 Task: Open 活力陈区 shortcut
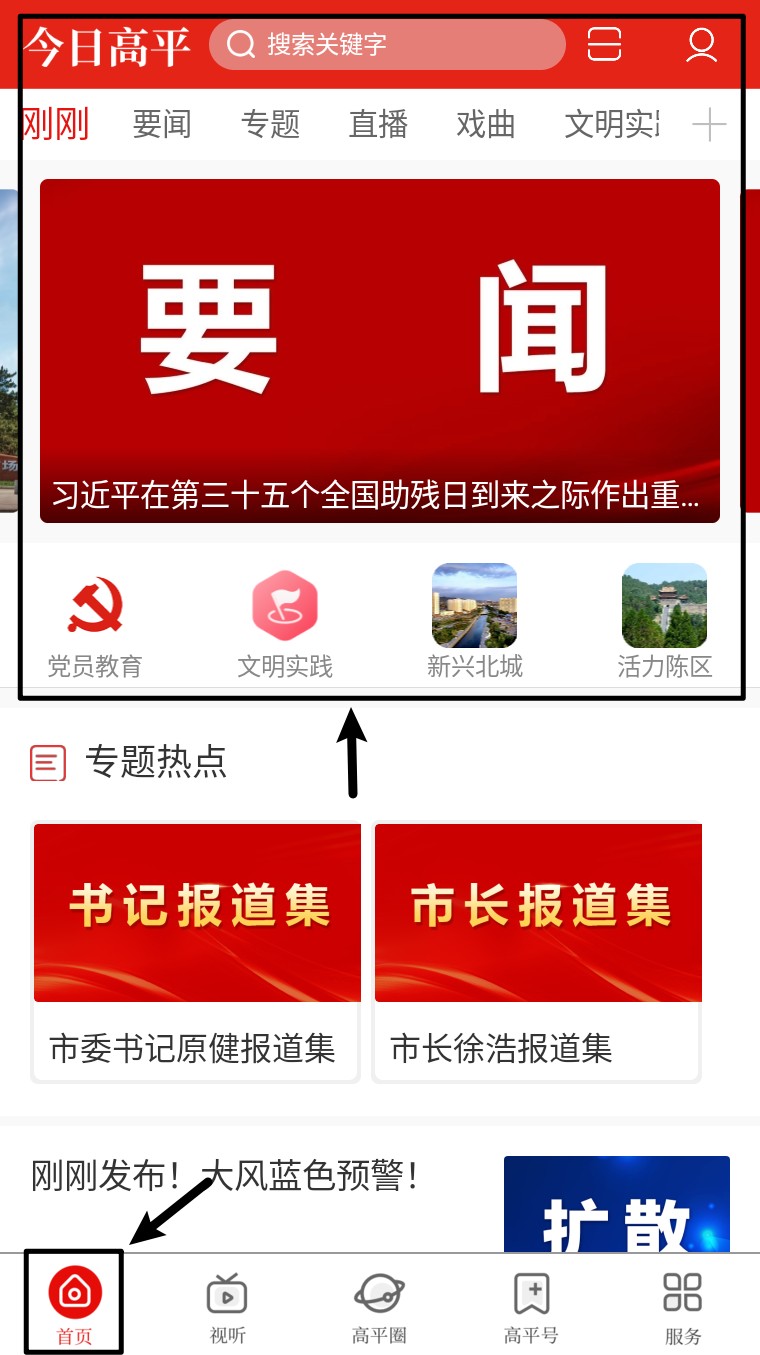(x=665, y=620)
